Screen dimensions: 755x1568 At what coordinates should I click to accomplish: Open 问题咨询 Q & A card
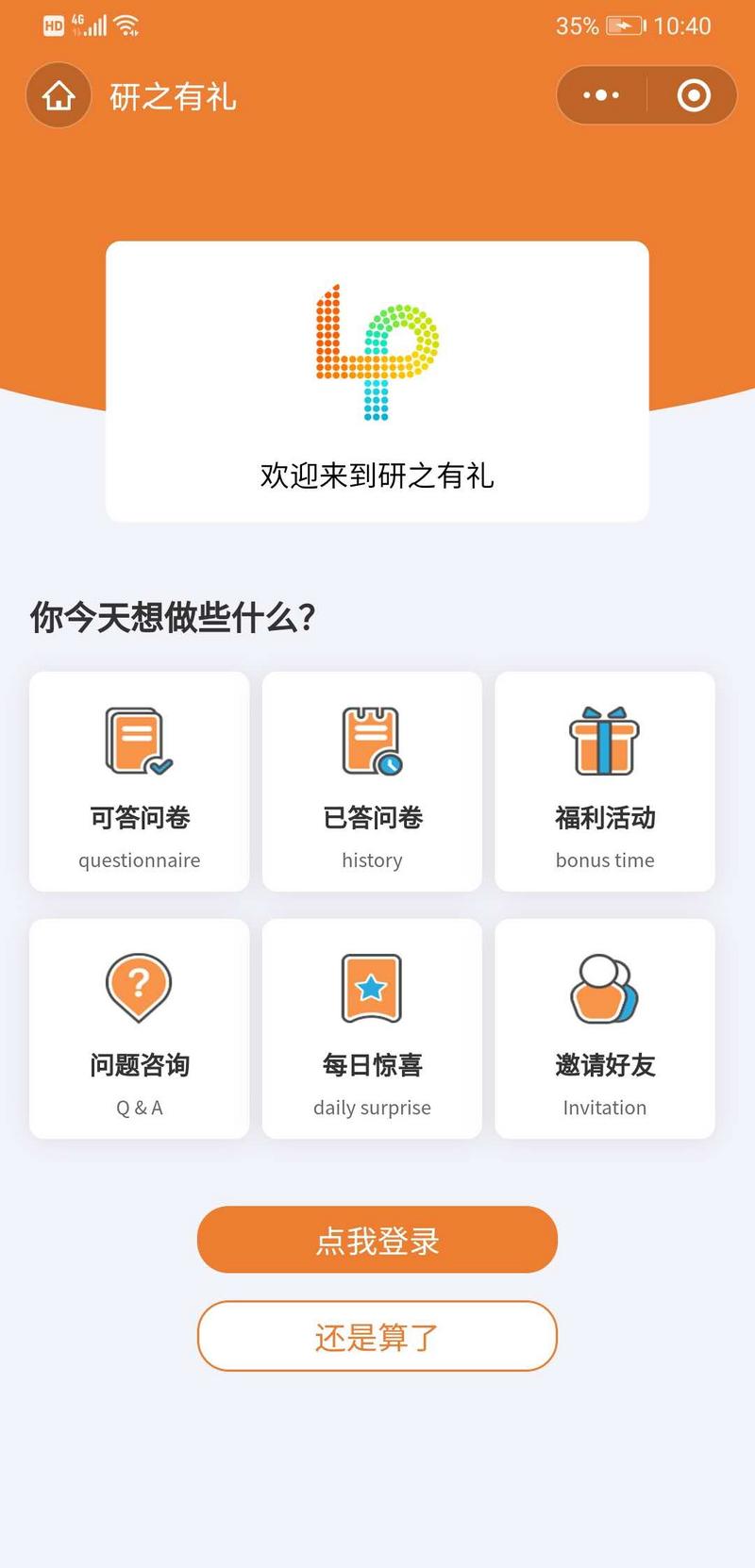(140, 1028)
